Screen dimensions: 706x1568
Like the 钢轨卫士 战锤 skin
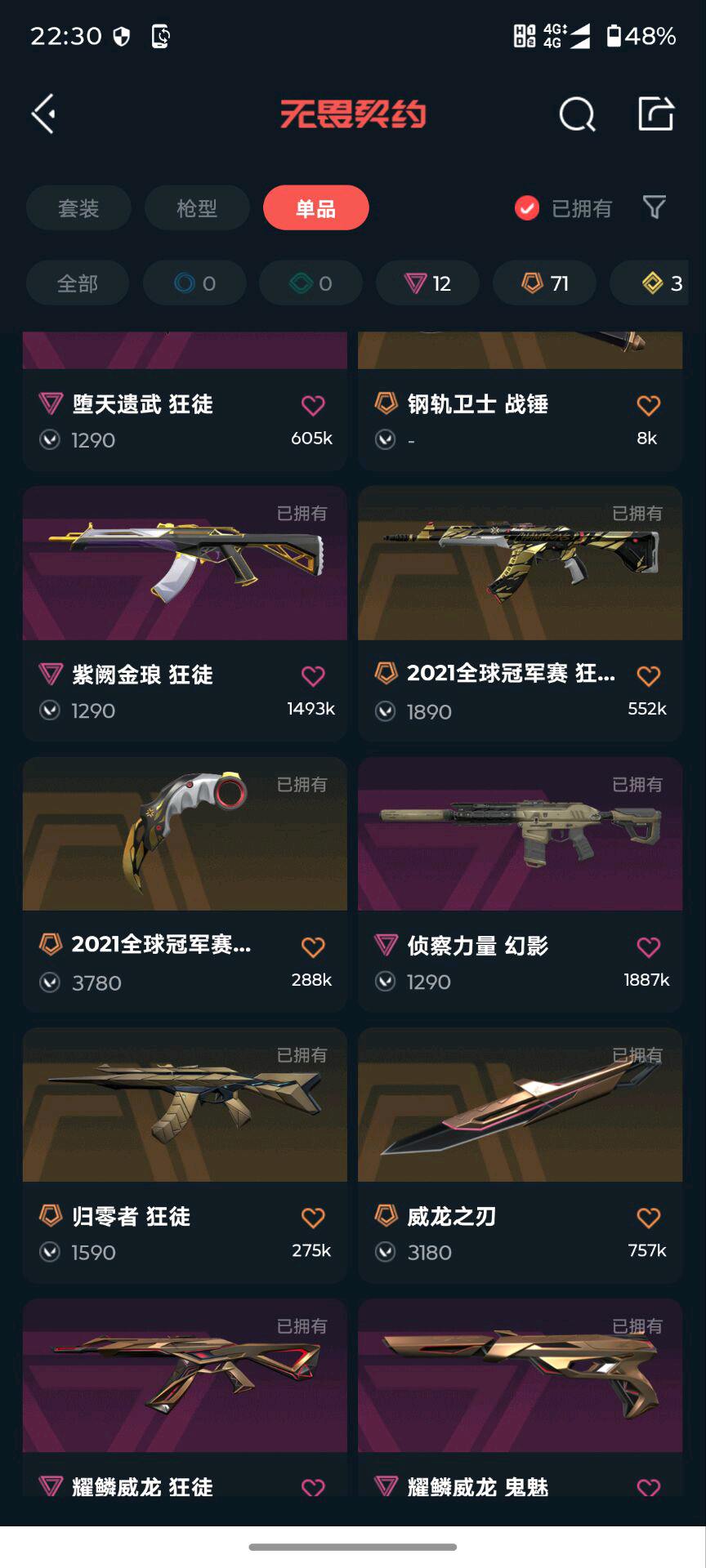click(x=648, y=405)
